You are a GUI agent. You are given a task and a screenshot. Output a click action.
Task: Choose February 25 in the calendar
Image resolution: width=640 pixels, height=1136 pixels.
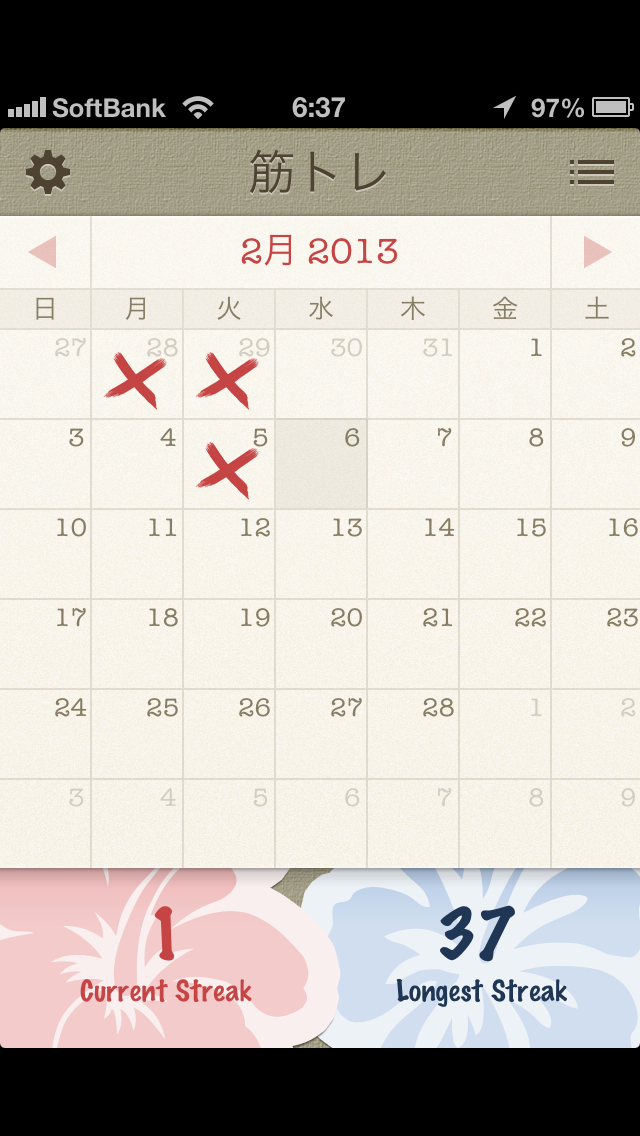[x=137, y=734]
